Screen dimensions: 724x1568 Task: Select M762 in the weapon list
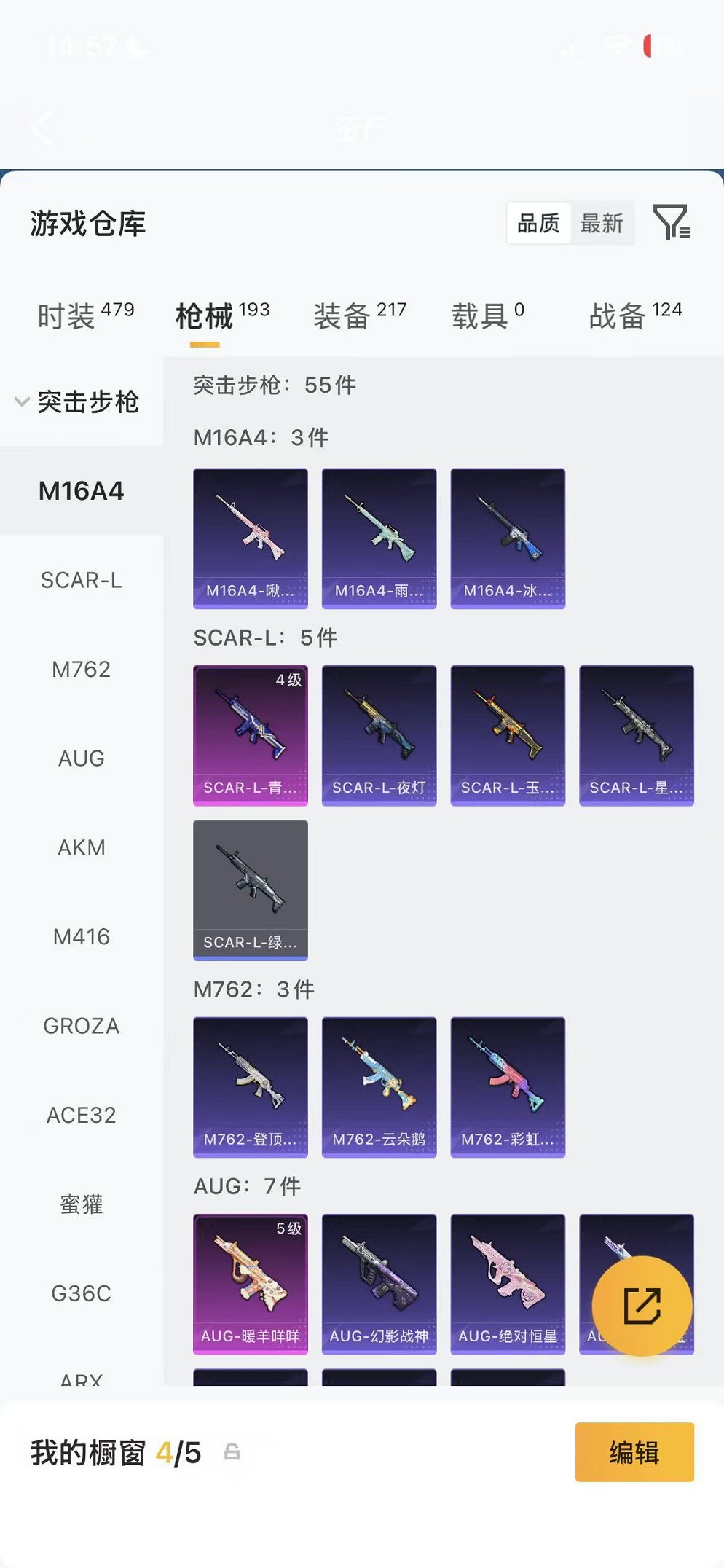(82, 669)
